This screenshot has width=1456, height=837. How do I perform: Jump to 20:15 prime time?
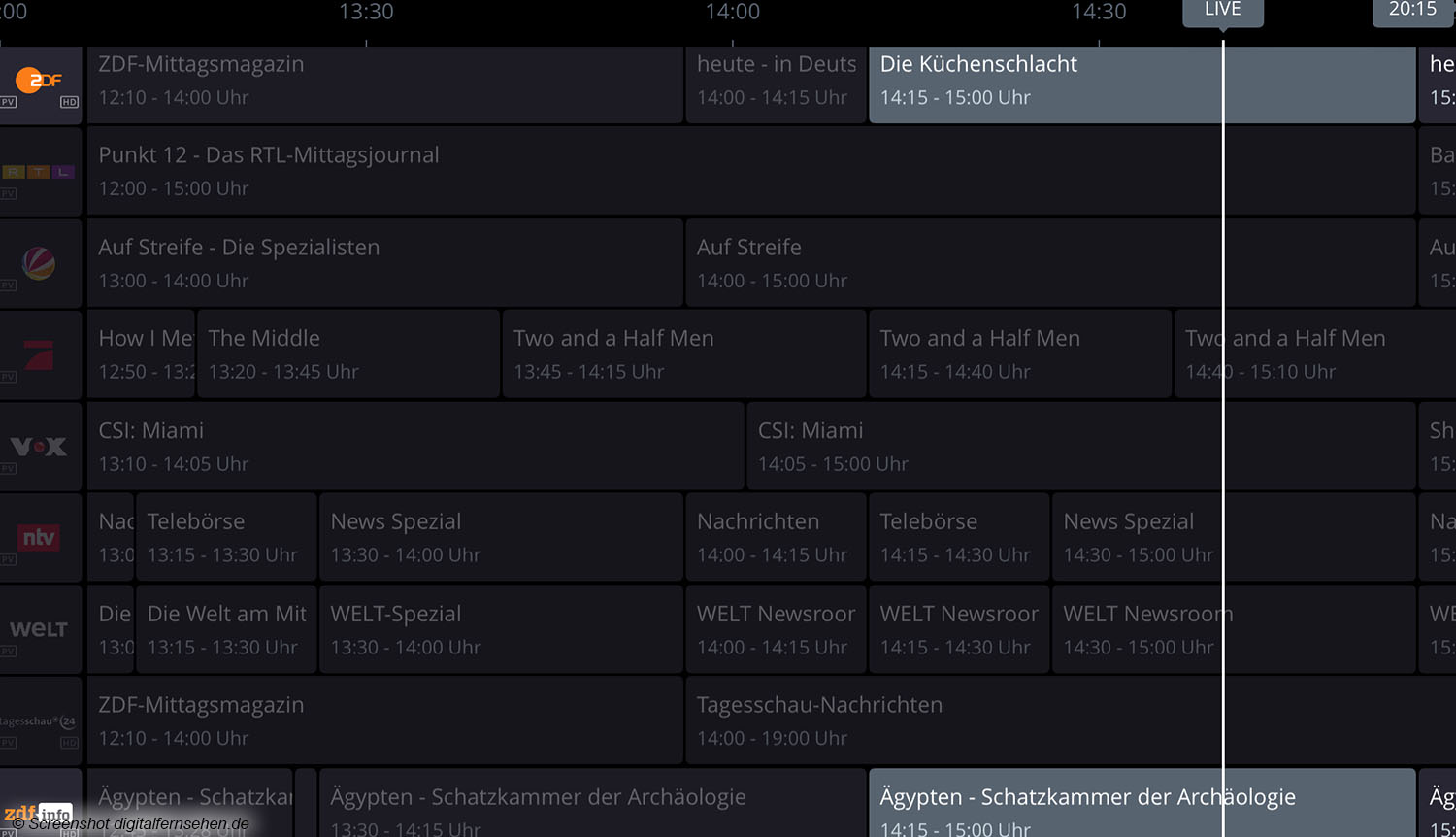(x=1412, y=11)
